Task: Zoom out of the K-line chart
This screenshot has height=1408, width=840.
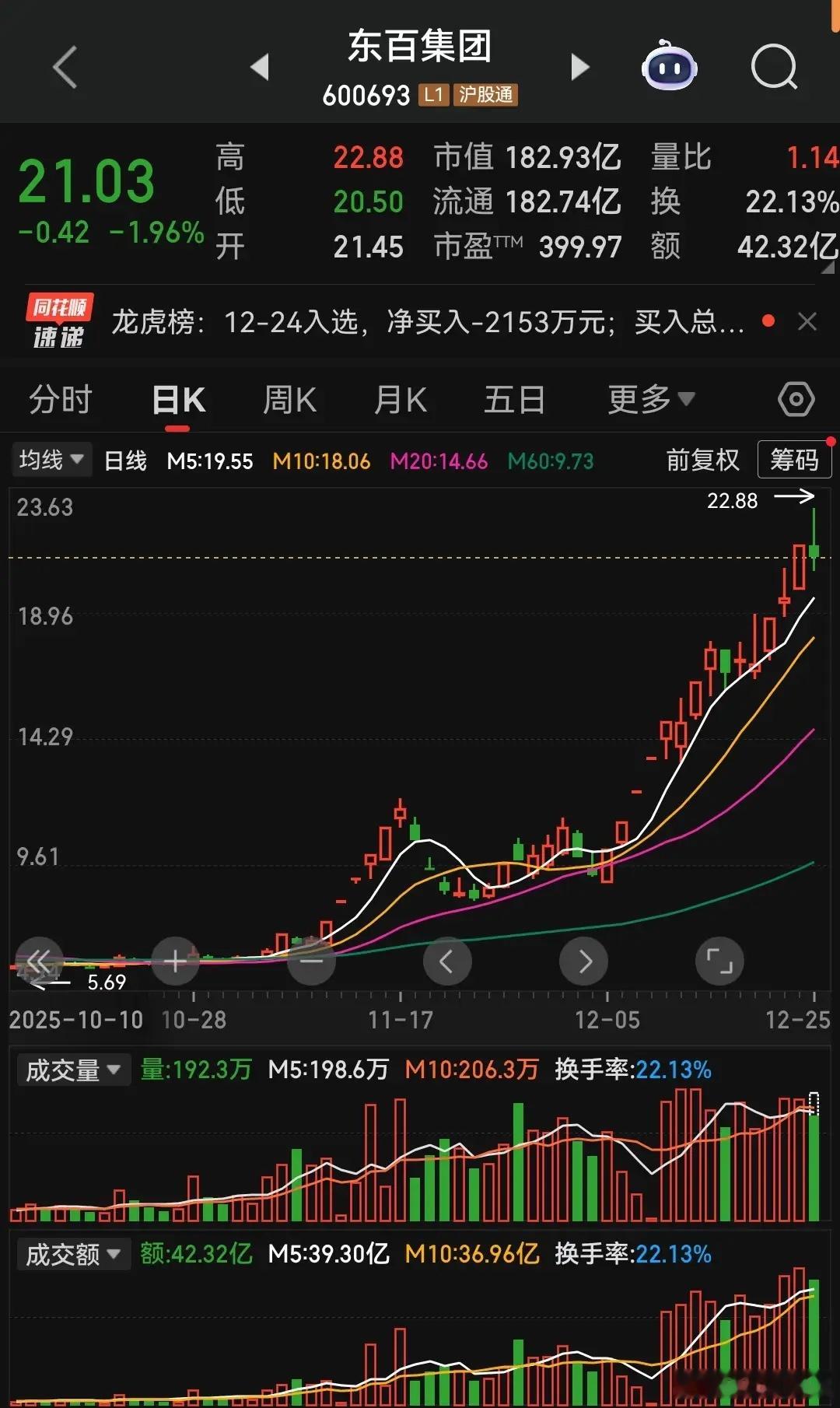Action: 311,961
